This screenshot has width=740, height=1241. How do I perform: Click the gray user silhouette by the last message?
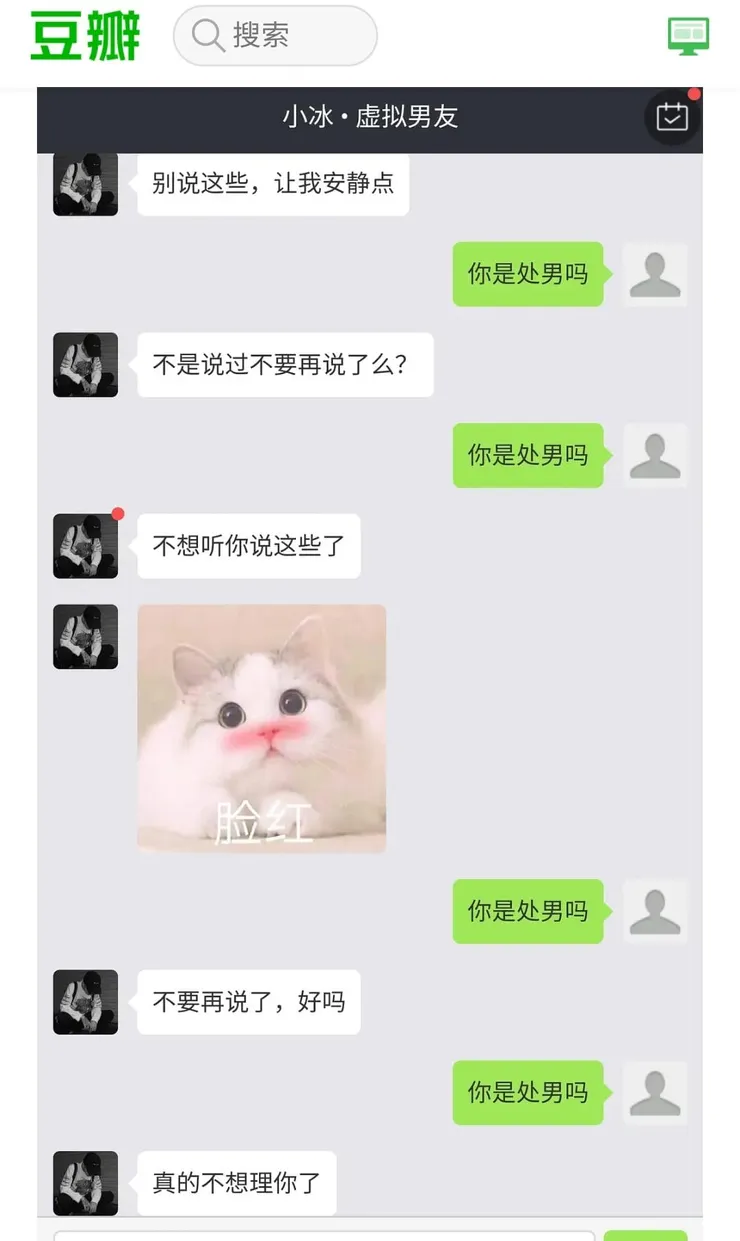[655, 1093]
